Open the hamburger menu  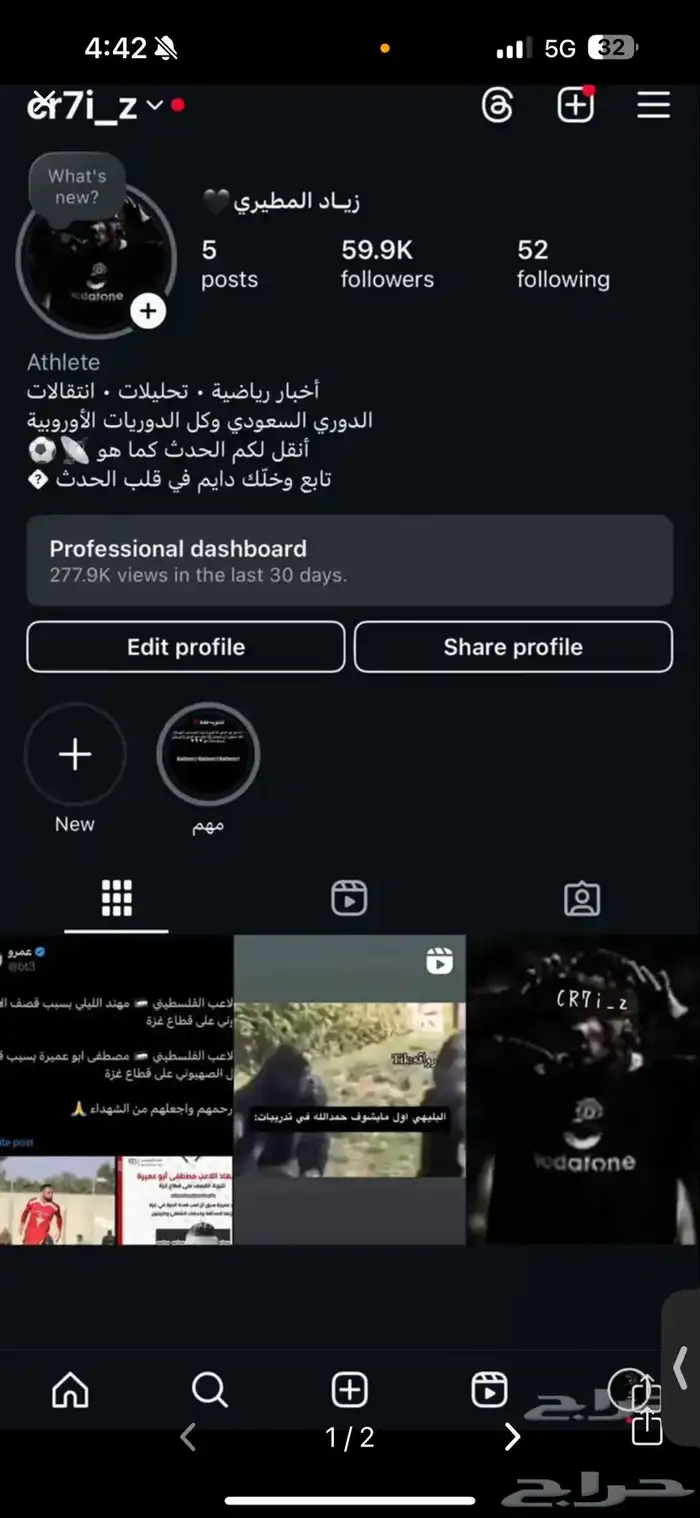point(653,105)
